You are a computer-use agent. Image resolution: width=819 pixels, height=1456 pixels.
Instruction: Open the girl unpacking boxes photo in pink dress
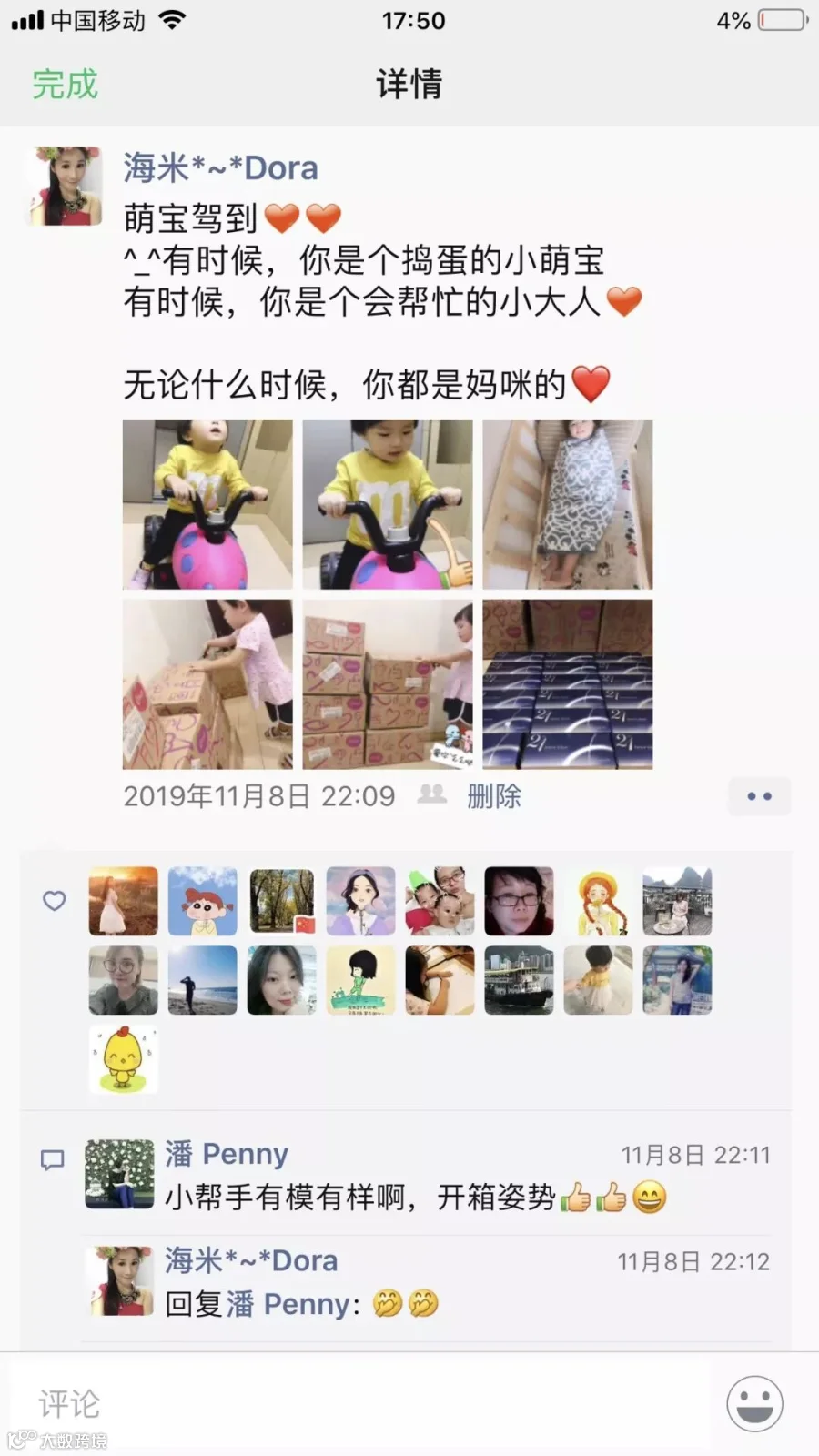point(207,684)
